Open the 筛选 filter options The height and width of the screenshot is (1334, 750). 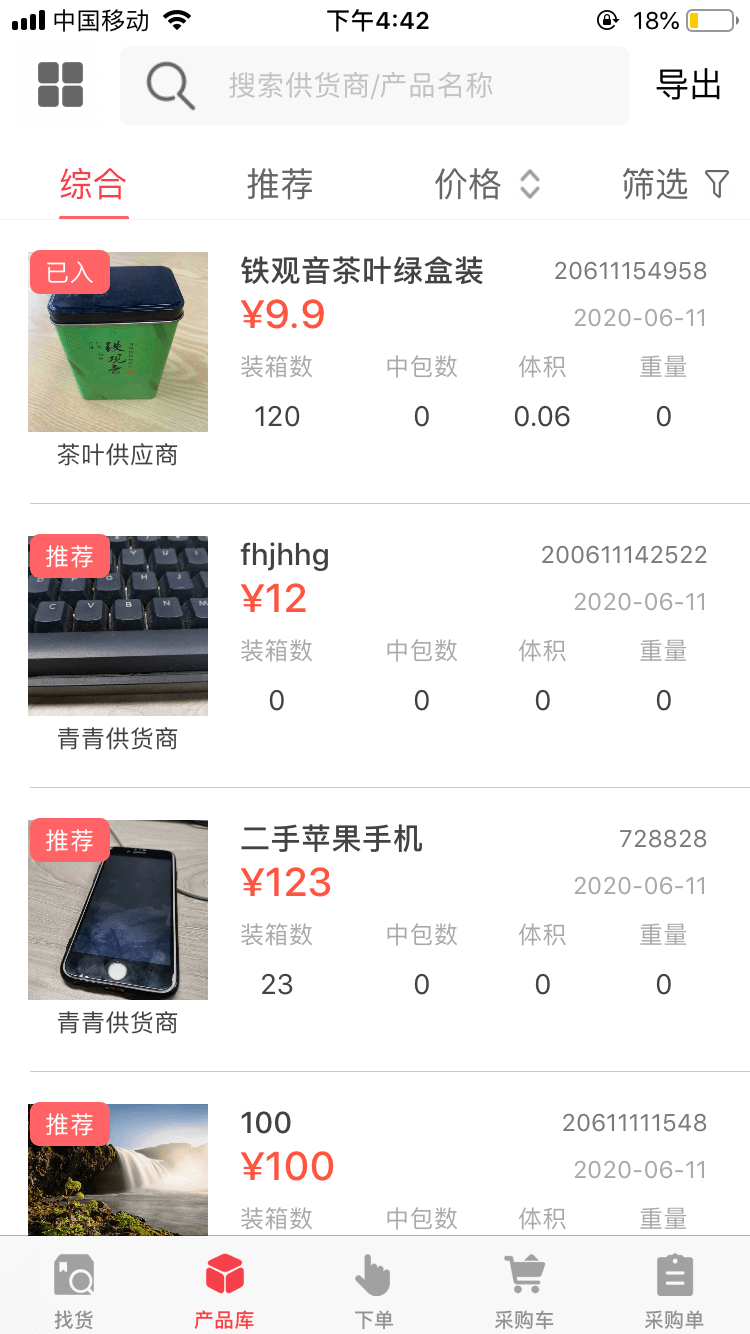(x=674, y=184)
